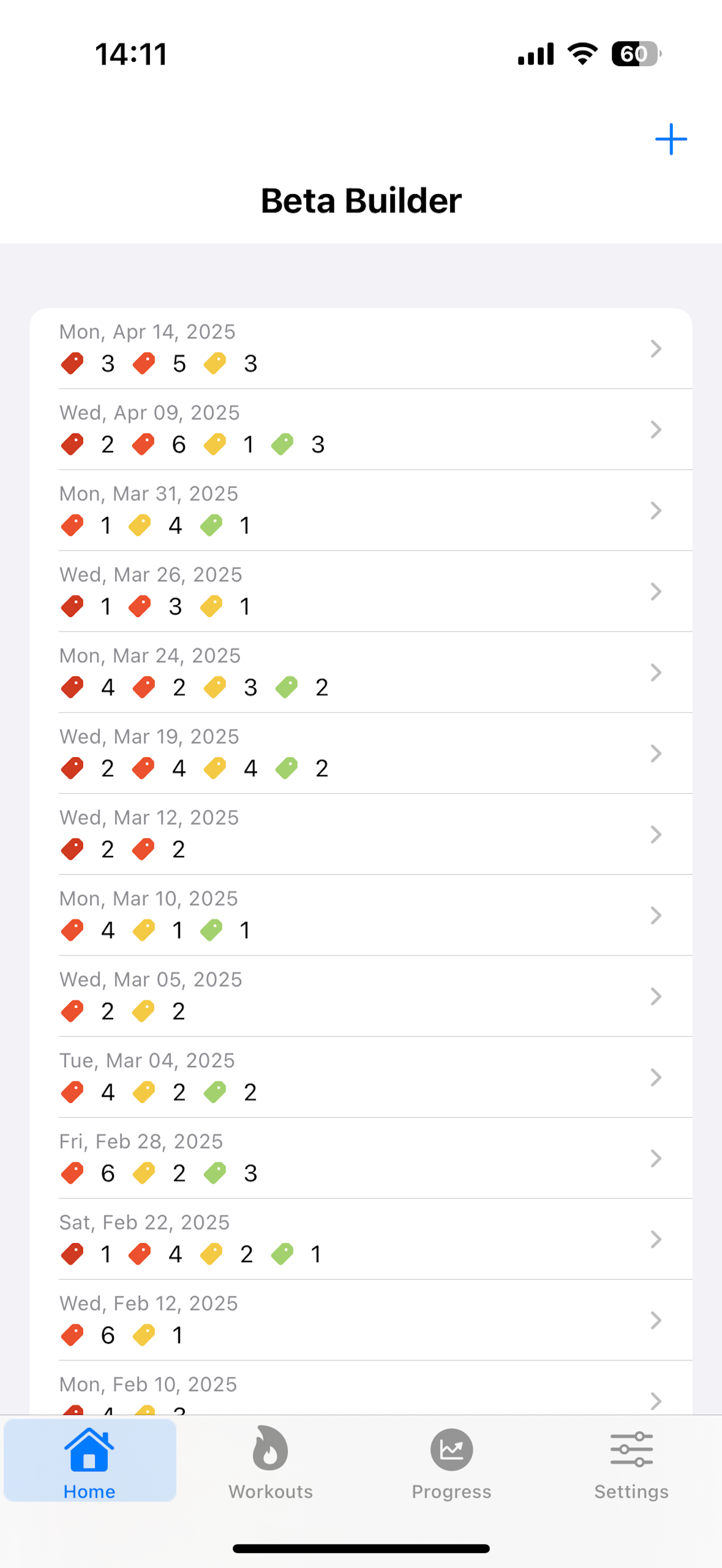722x1568 pixels.
Task: Open the Mon, Apr 14, 2025 session
Action: pyautogui.click(x=361, y=348)
